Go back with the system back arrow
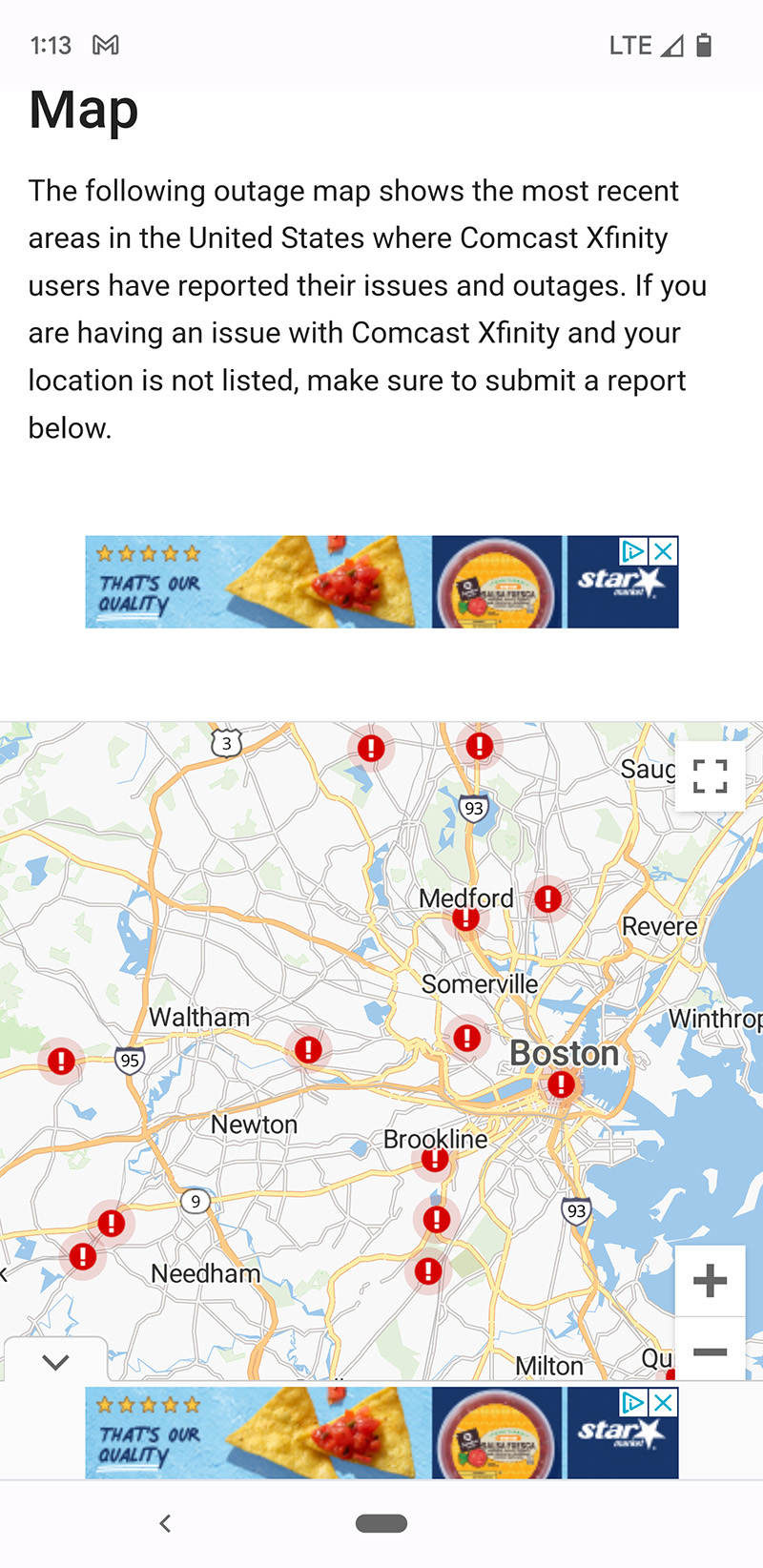Screen dimensions: 763x1568 [165, 1523]
